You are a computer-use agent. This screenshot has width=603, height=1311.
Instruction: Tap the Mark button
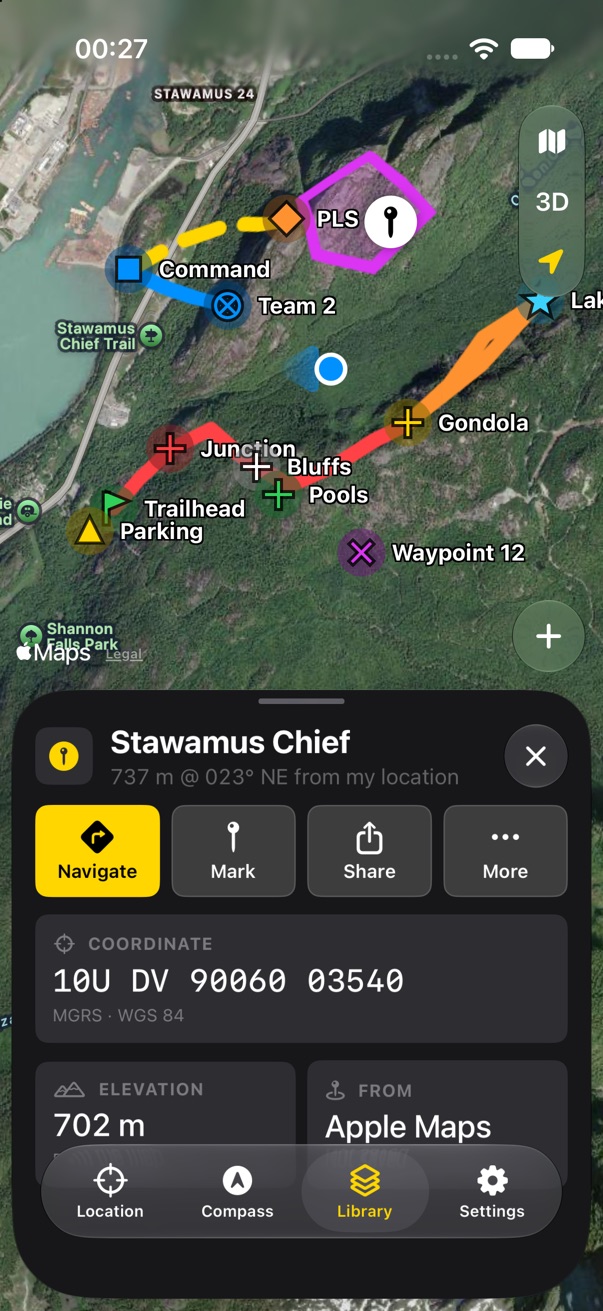point(233,850)
